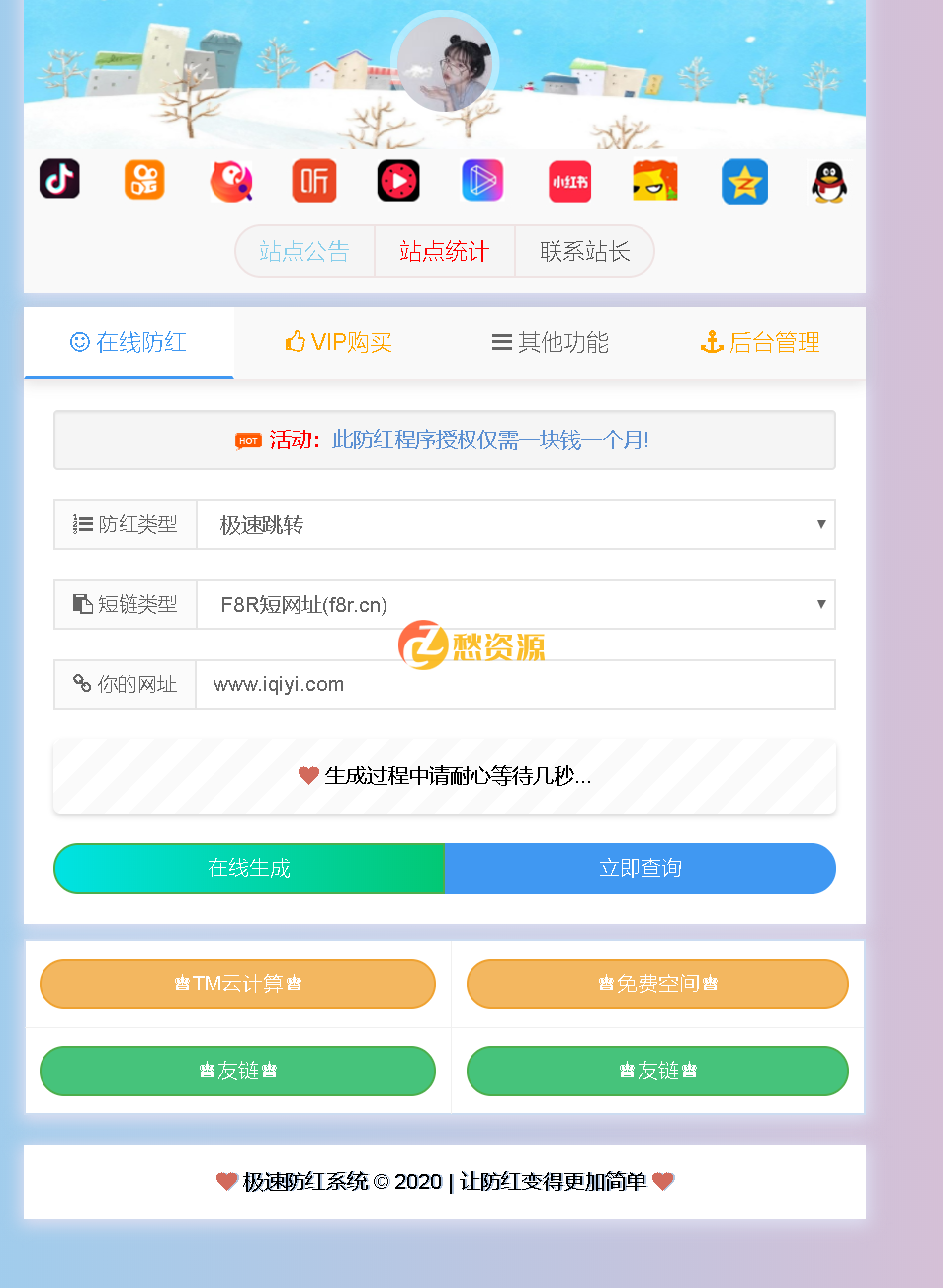Open the QQ penguin icon
This screenshot has width=943, height=1288.
tap(828, 182)
